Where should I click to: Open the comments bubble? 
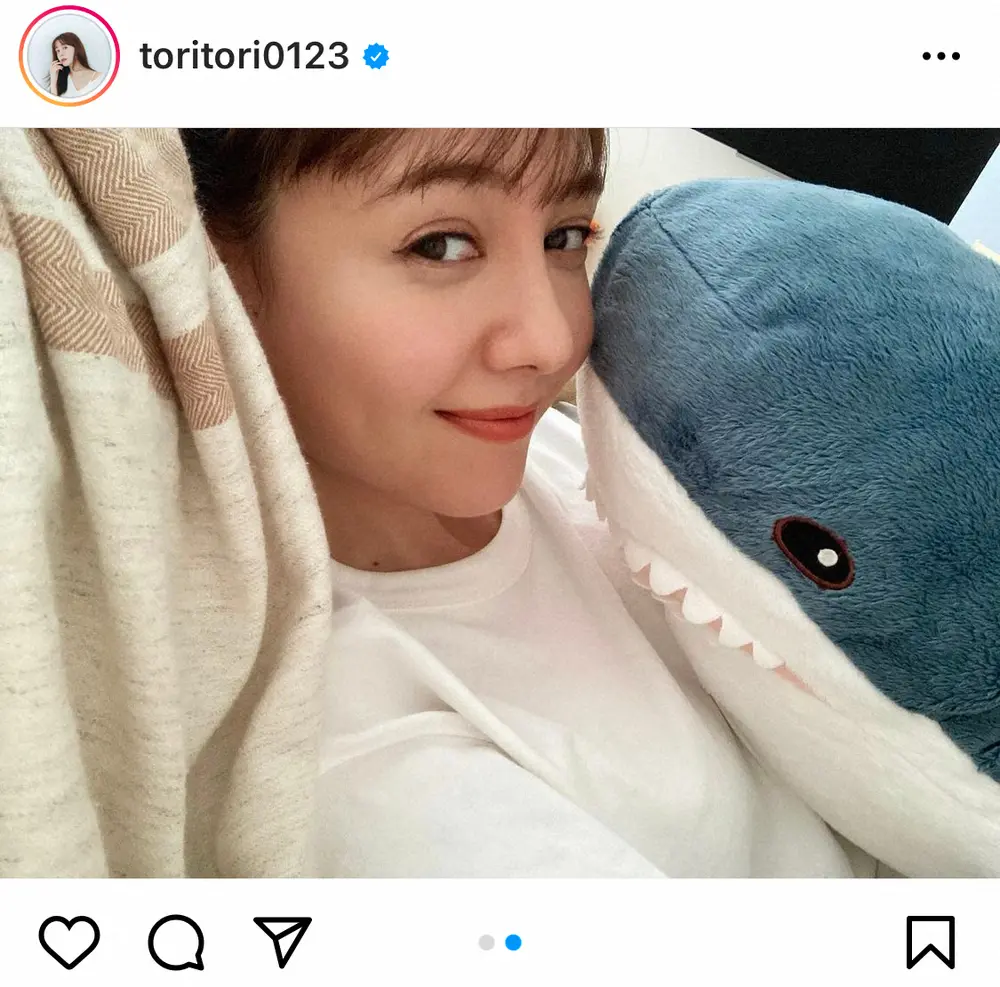pyautogui.click(x=176, y=941)
